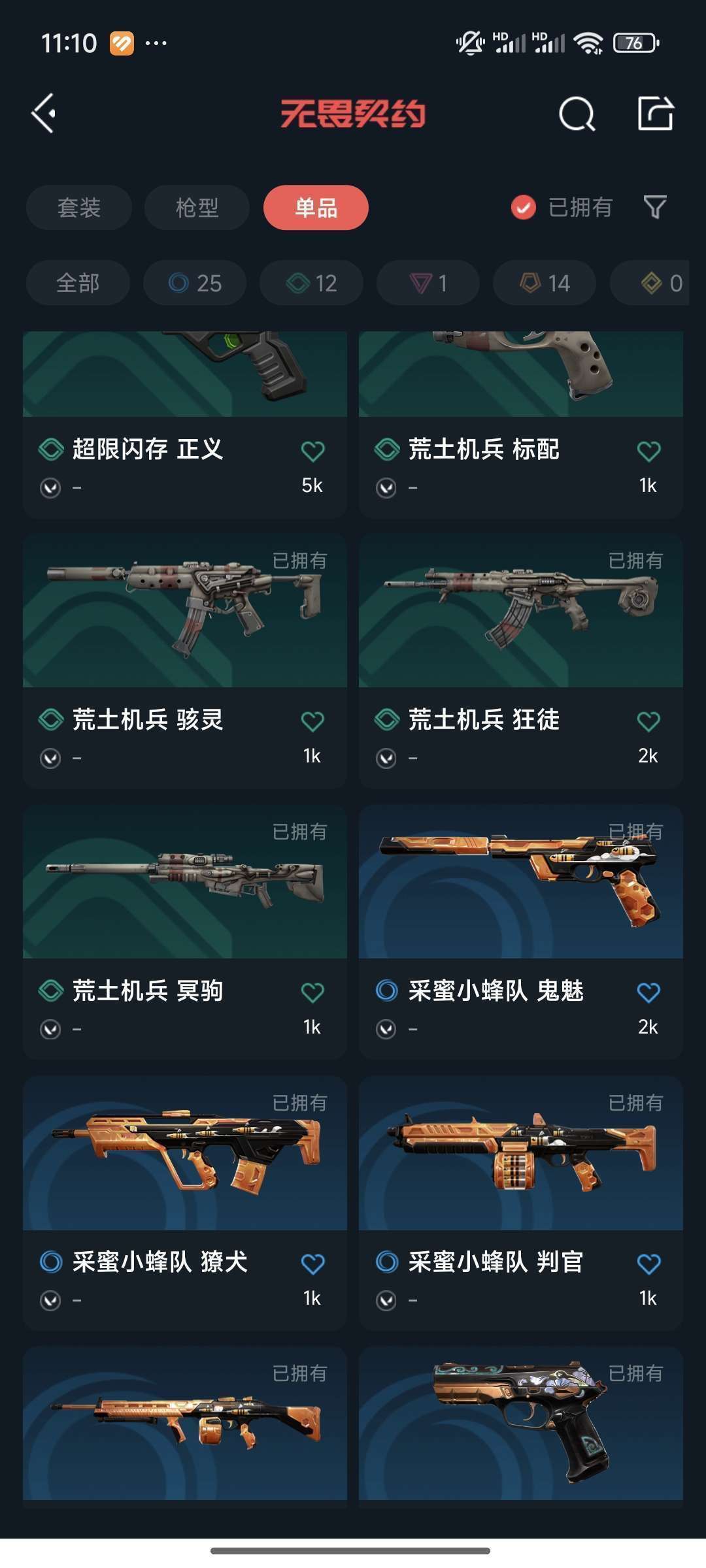Open the search icon
Image resolution: width=706 pixels, height=1568 pixels.
(577, 114)
